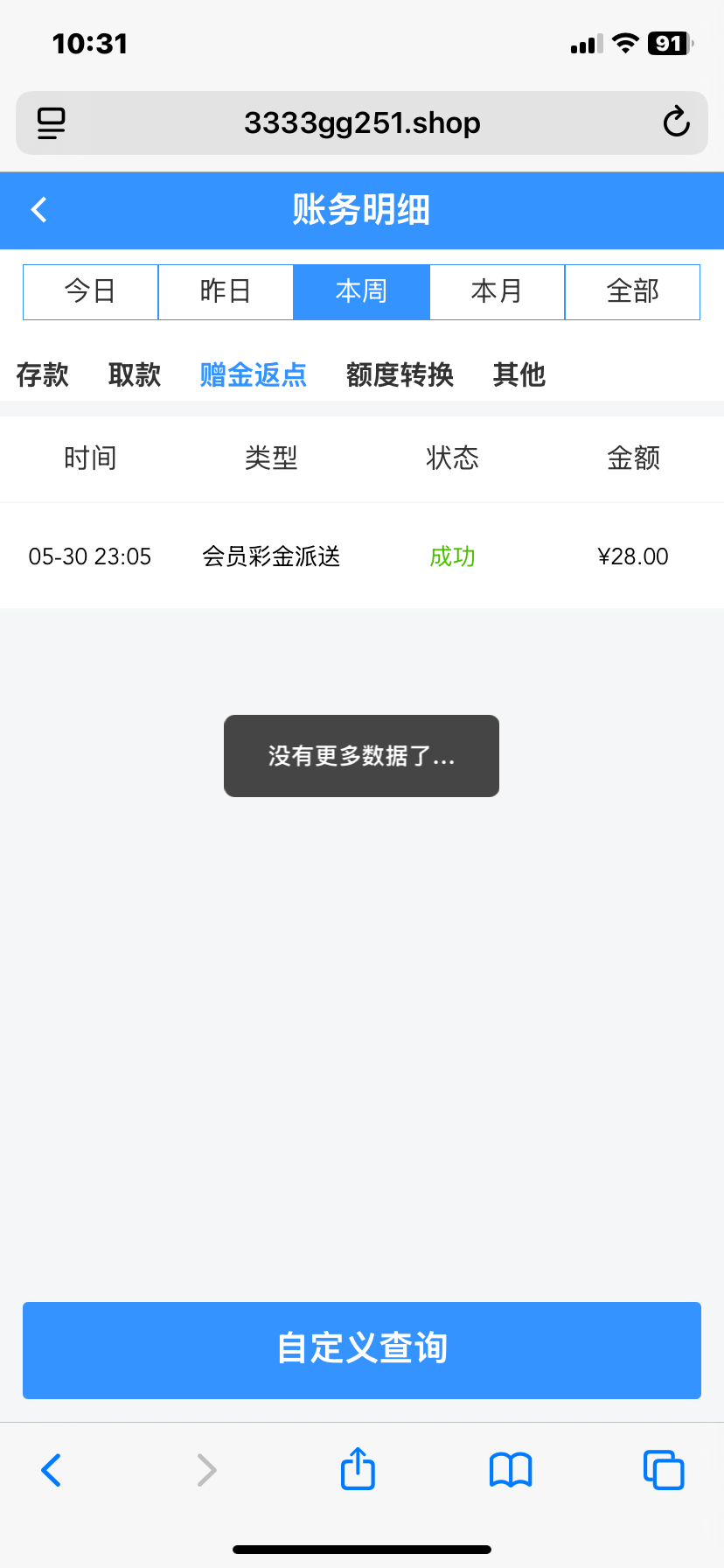Open Safari page settings menu icon

point(52,123)
